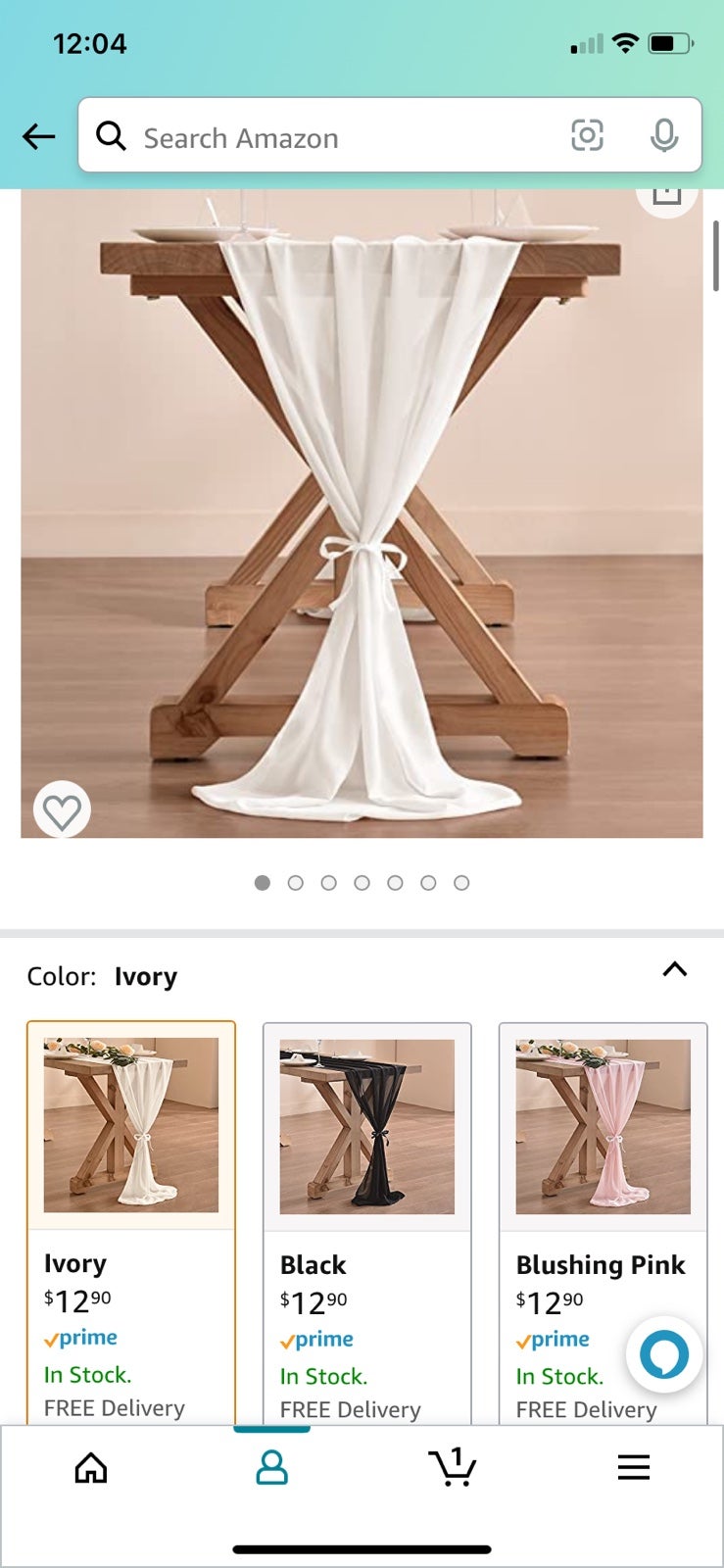The image size is (724, 1568).
Task: Open the ivory table runner product image
Action: (x=362, y=514)
